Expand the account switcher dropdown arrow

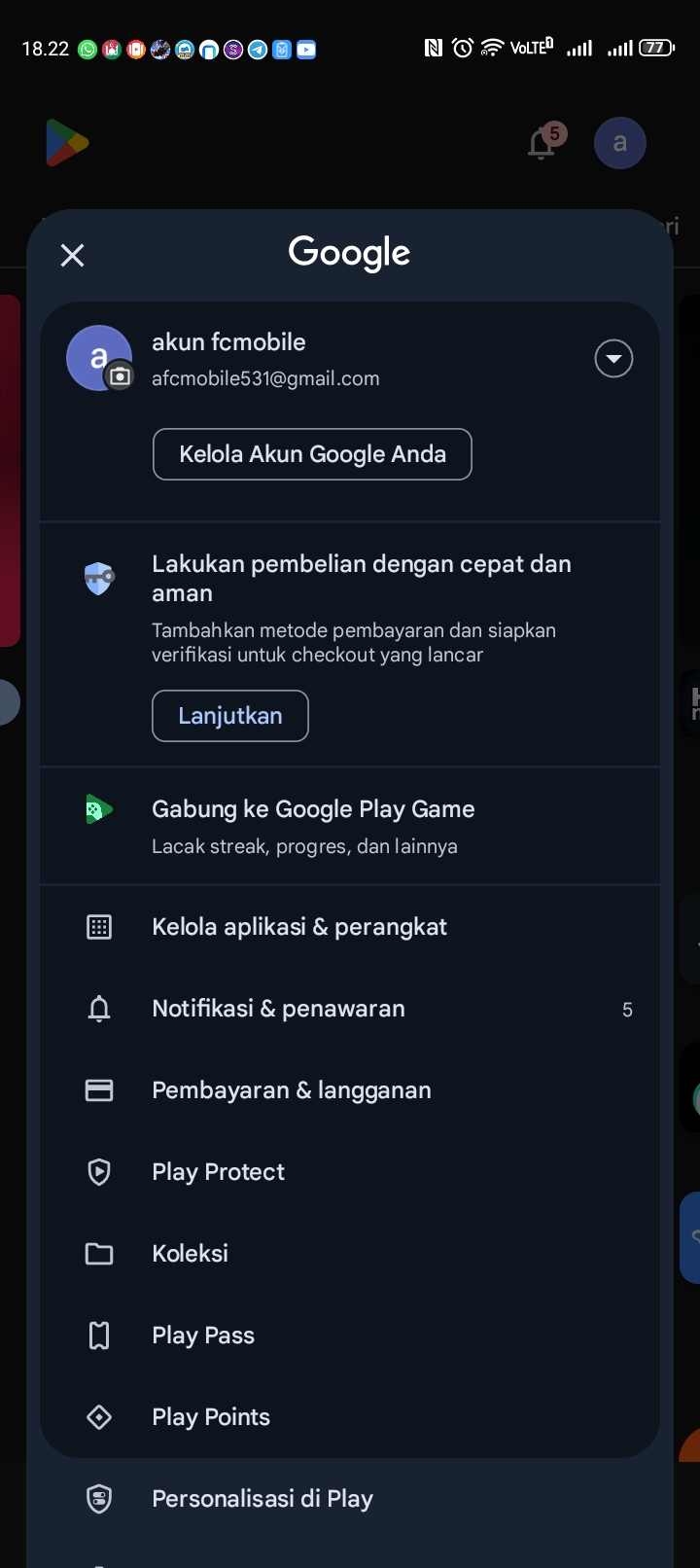point(613,359)
